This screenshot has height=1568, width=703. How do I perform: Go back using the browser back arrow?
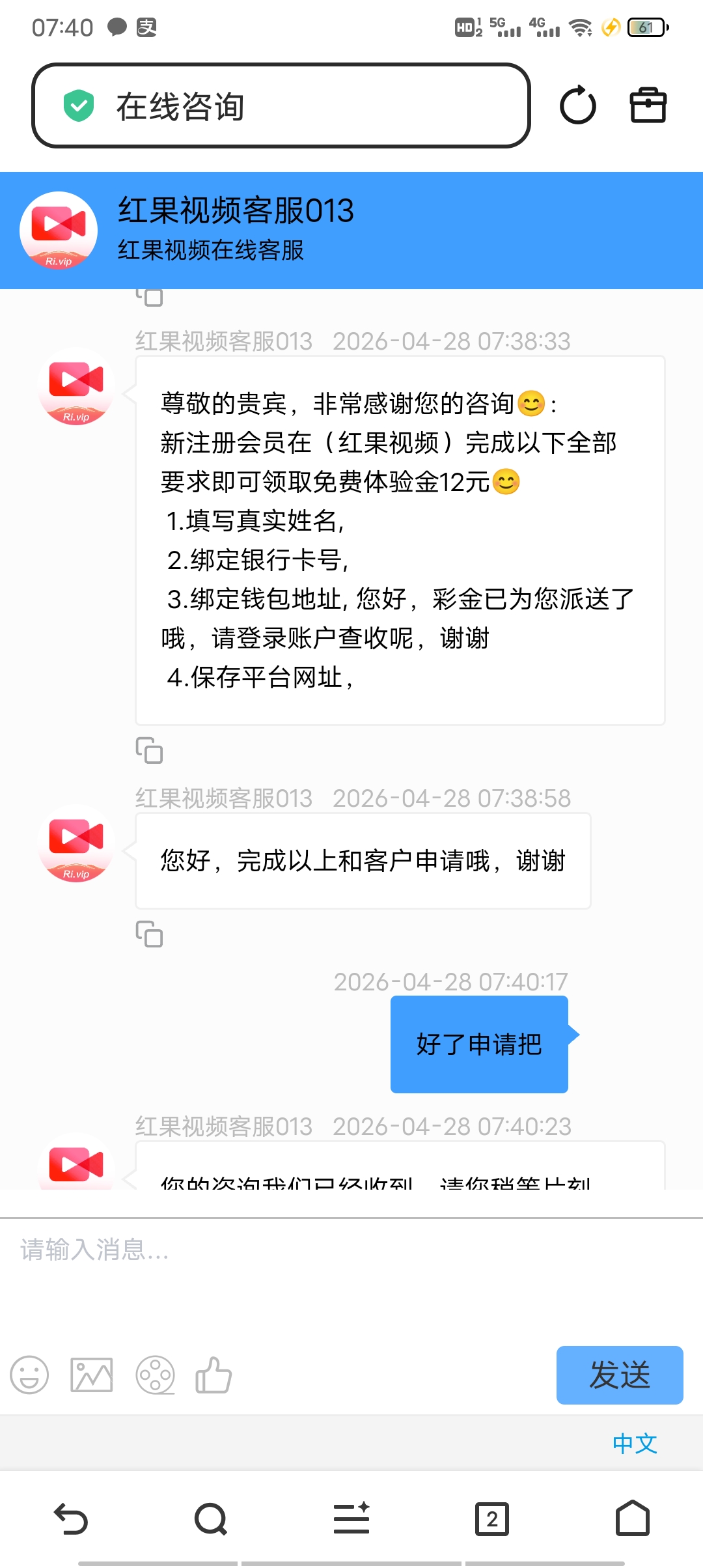click(x=70, y=1519)
